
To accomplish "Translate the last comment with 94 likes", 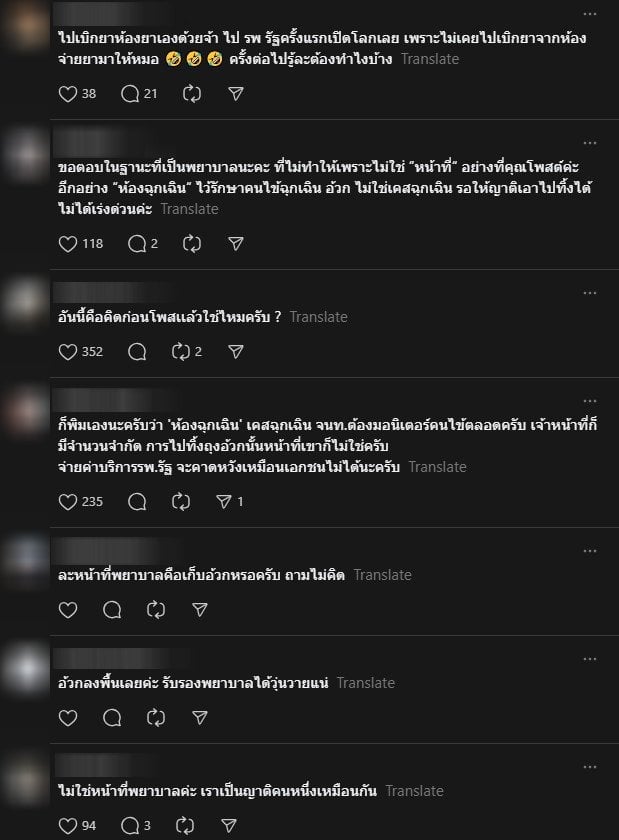I will [415, 791].
